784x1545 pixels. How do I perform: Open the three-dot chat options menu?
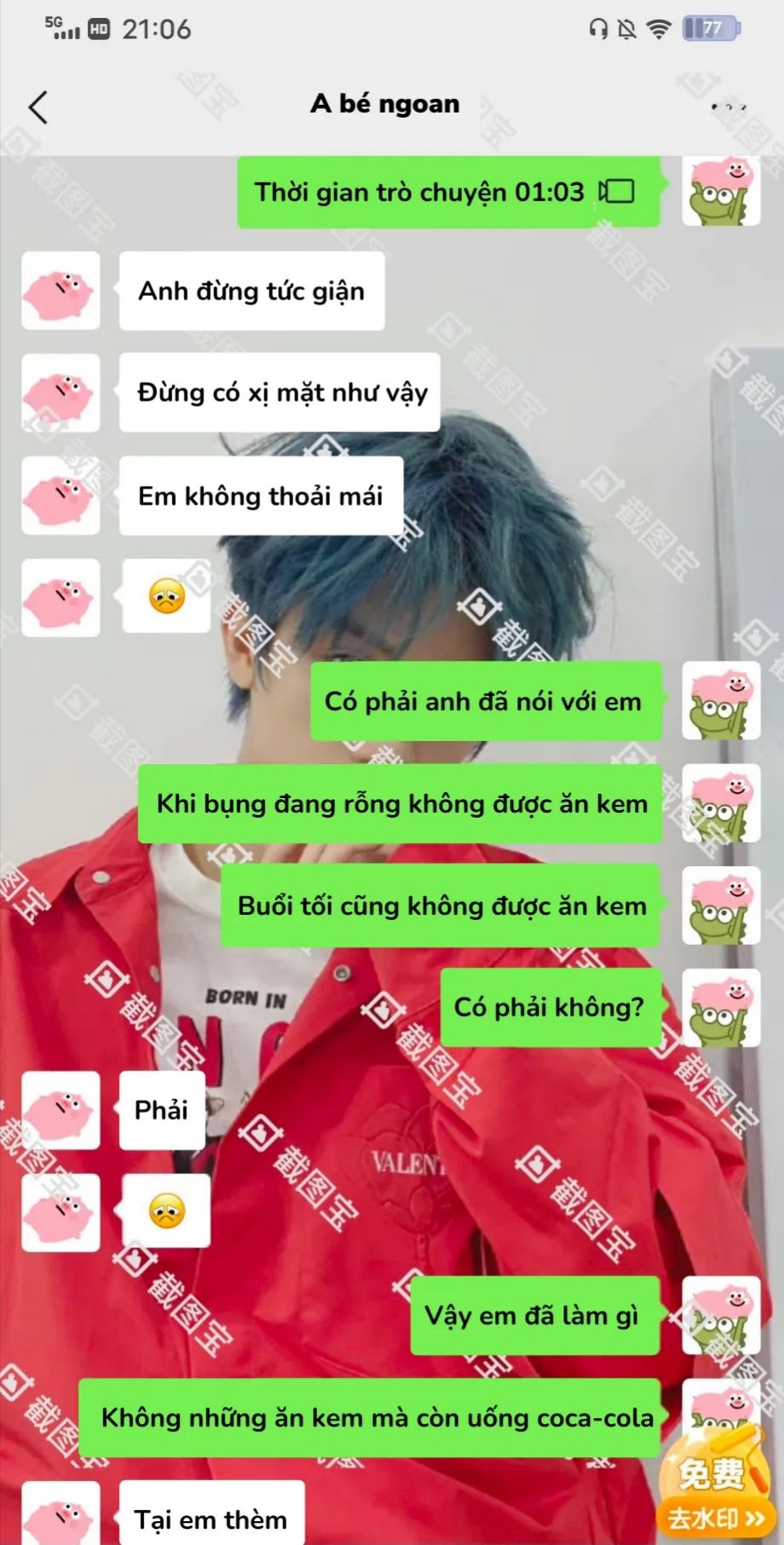point(729,107)
